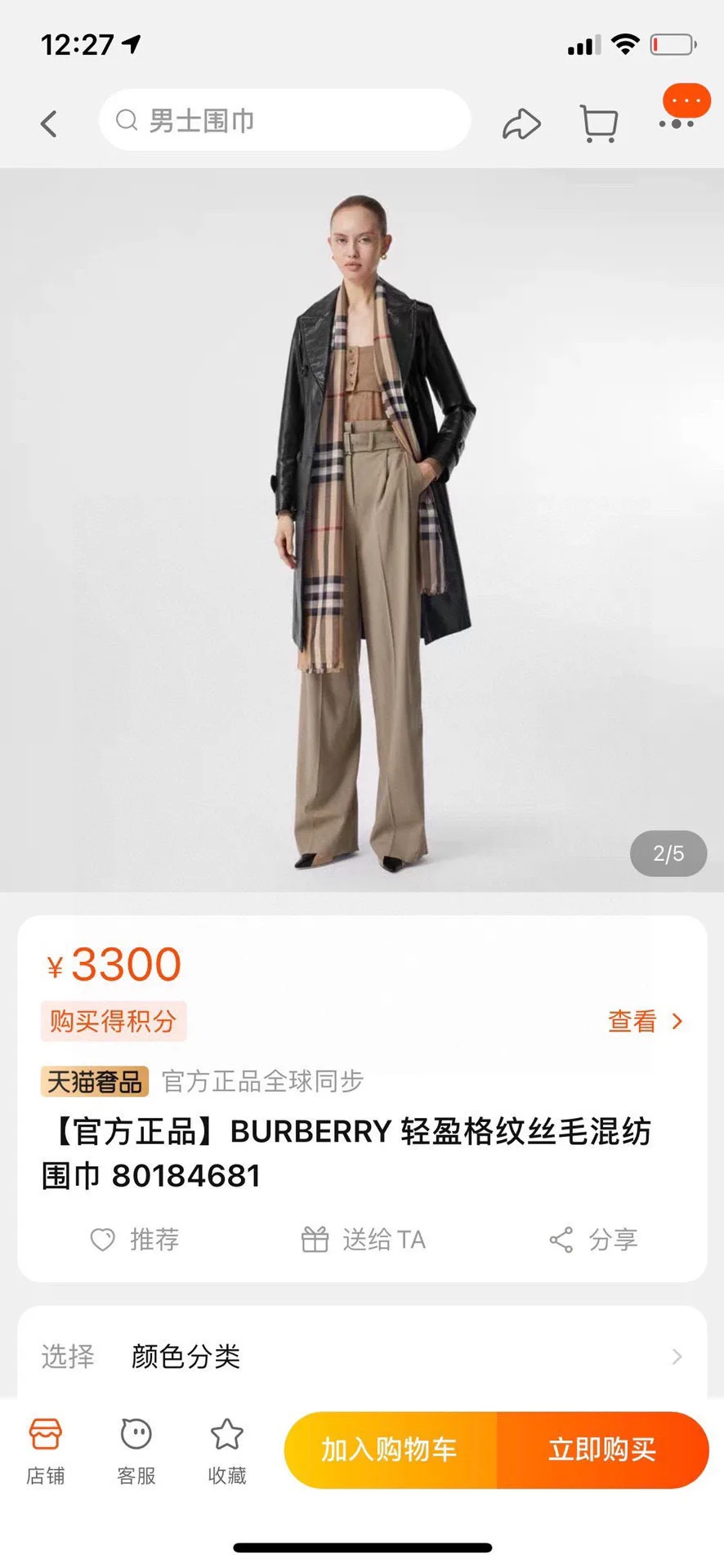Go back using the top-left arrow
724x1568 pixels.
click(x=49, y=124)
